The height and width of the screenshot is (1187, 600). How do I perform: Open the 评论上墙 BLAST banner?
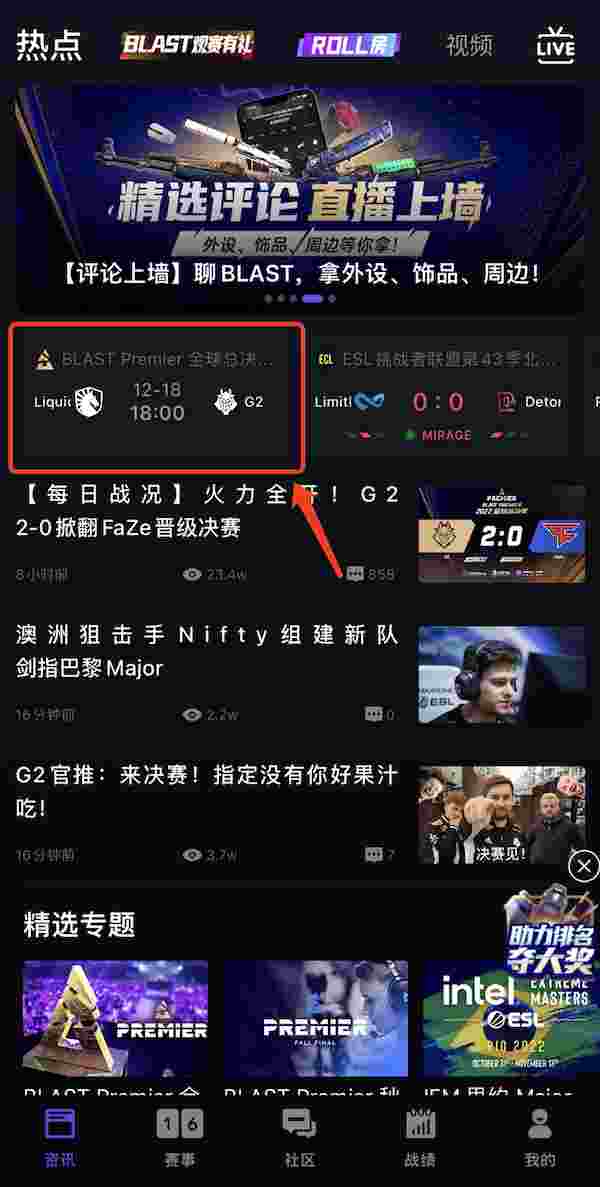tap(300, 200)
